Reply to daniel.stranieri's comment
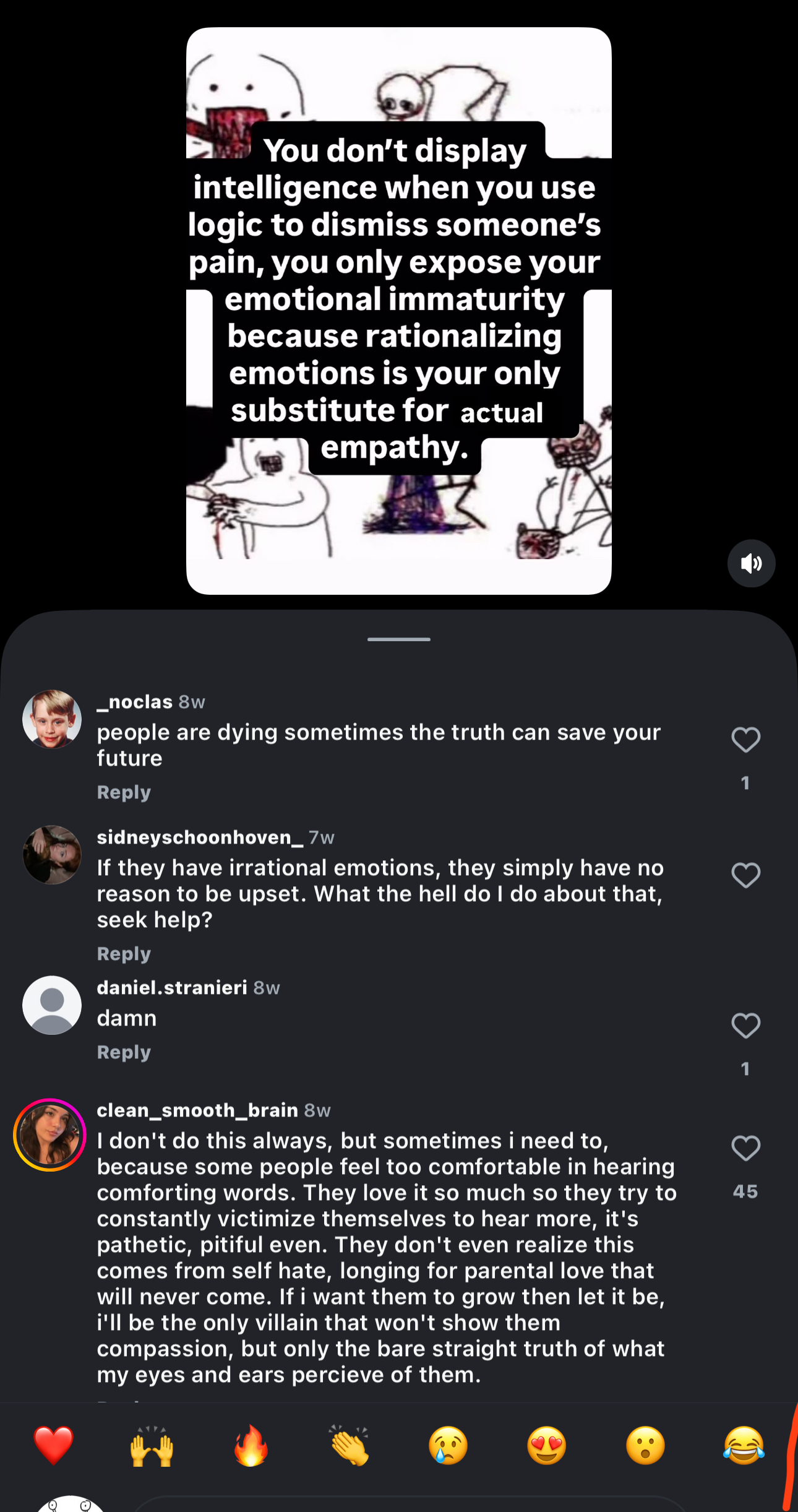798x1512 pixels. tap(124, 1052)
